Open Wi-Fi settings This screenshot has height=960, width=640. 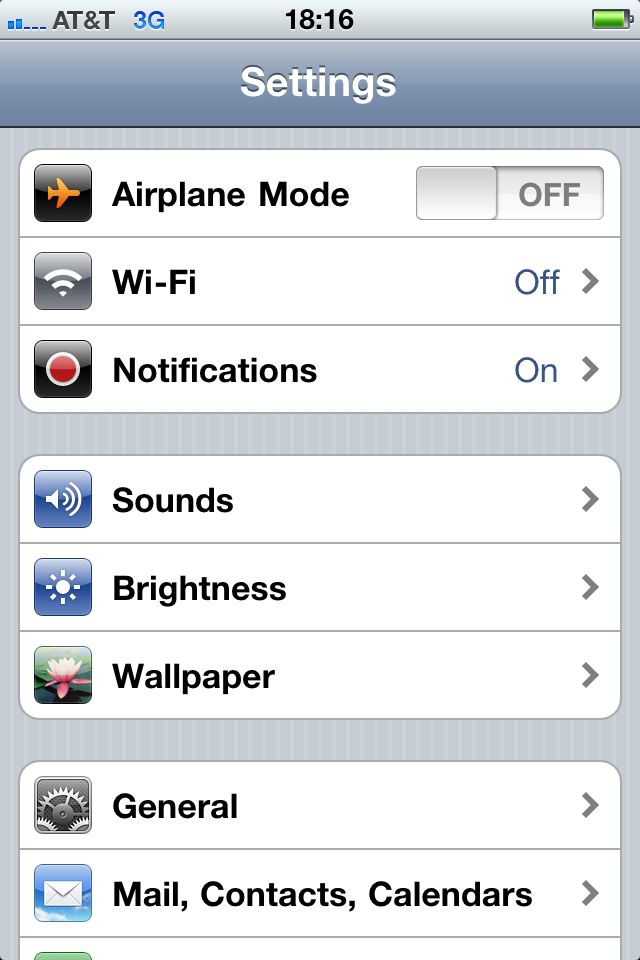coord(320,282)
